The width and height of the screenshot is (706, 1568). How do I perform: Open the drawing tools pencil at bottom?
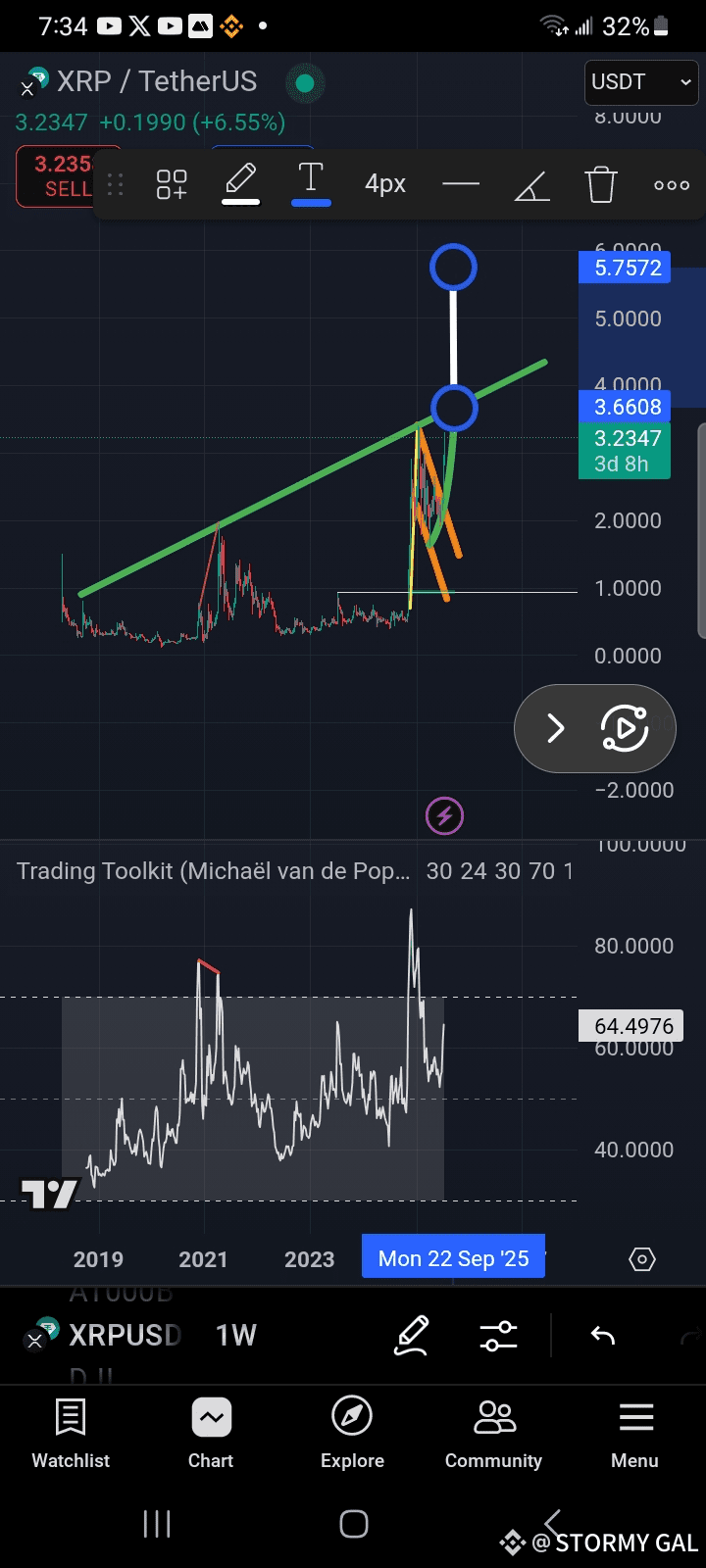point(412,1336)
